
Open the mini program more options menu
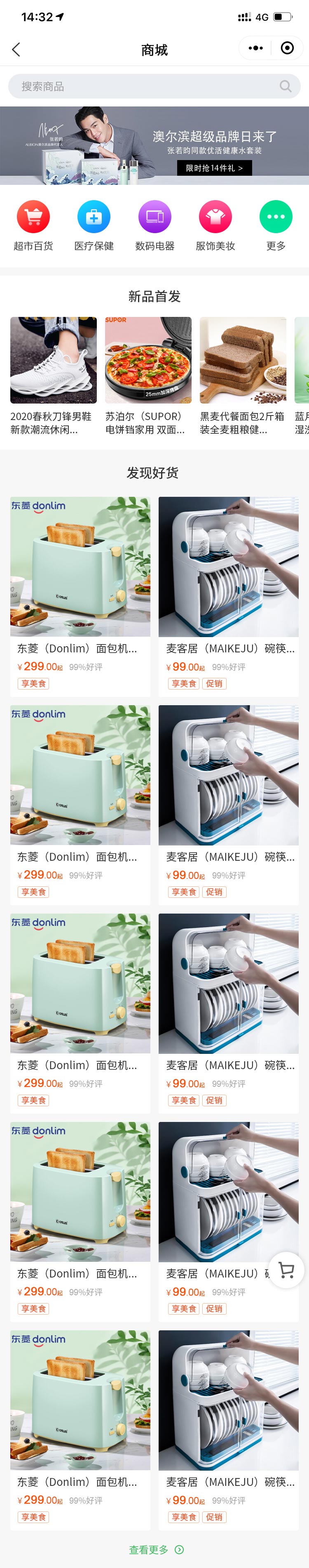pyautogui.click(x=256, y=48)
